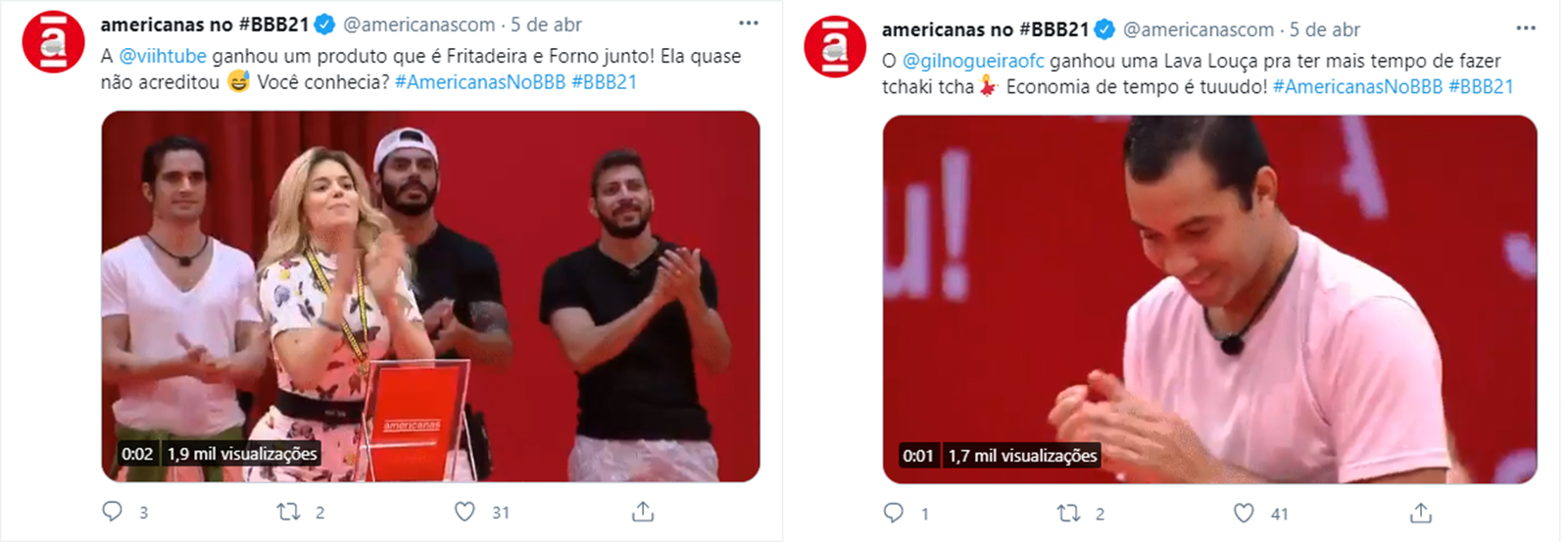Open americanas profile avatar on the @gilnogueiraofc tweet
Image resolution: width=1568 pixels, height=542 pixels.
(x=835, y=46)
